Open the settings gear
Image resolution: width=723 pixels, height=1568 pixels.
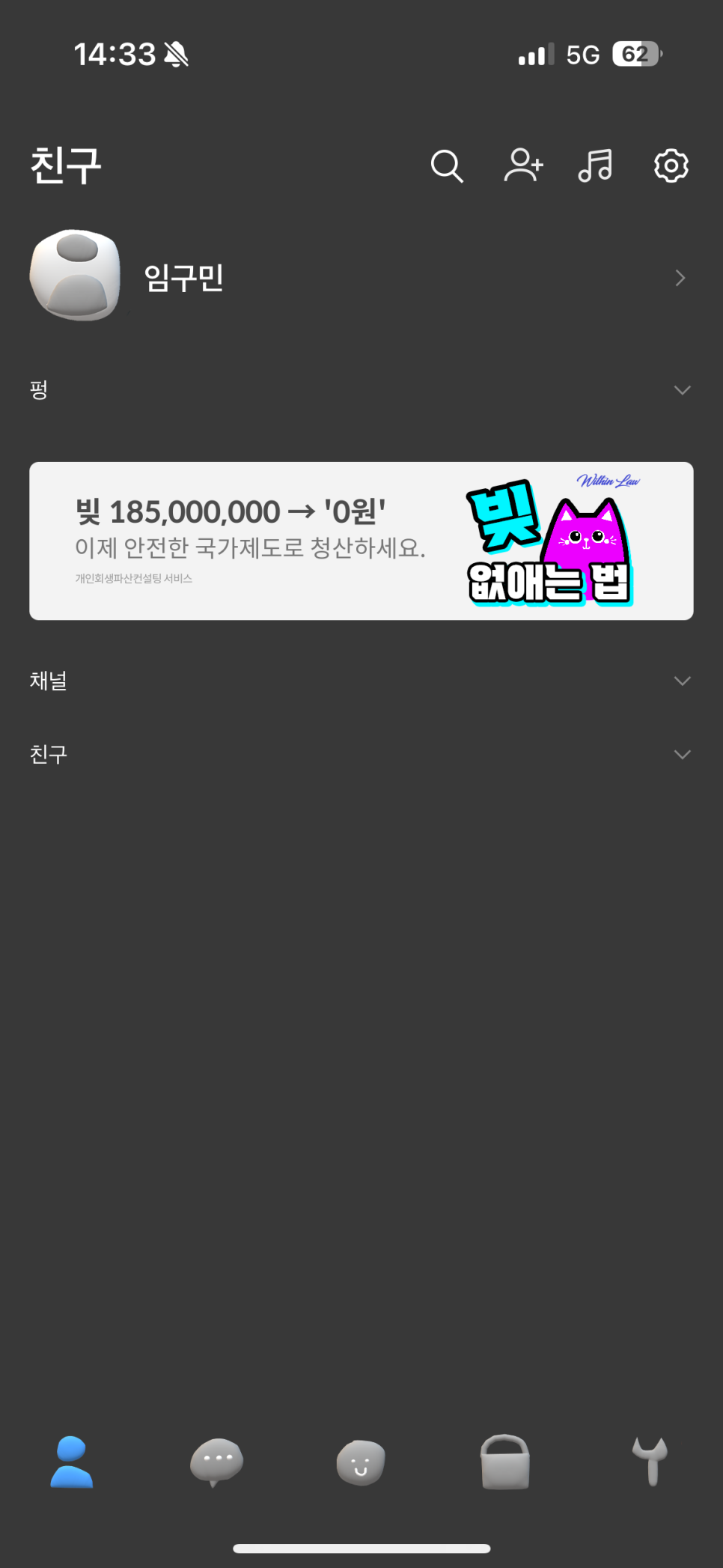point(671,165)
